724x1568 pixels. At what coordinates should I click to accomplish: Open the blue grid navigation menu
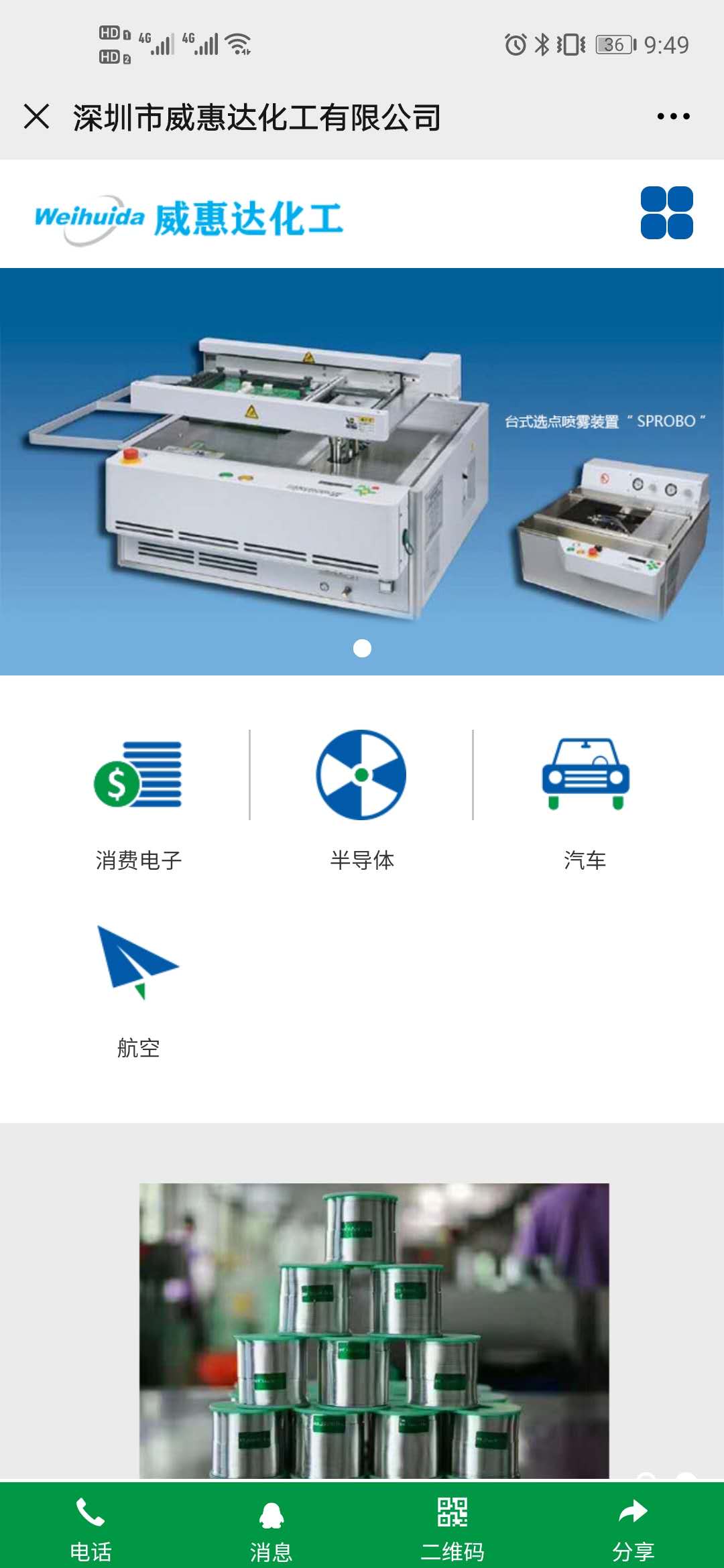tap(666, 213)
